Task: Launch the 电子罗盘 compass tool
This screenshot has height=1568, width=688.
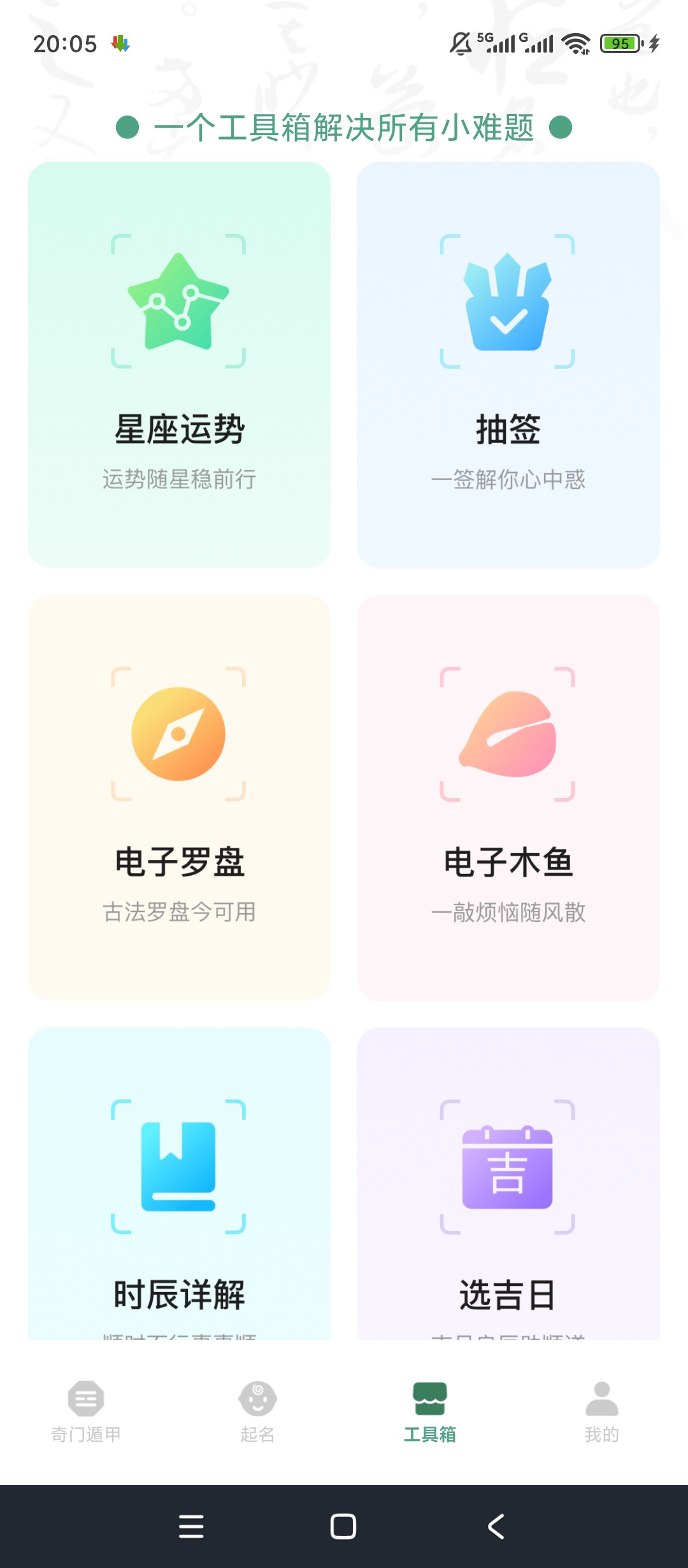Action: 179,797
